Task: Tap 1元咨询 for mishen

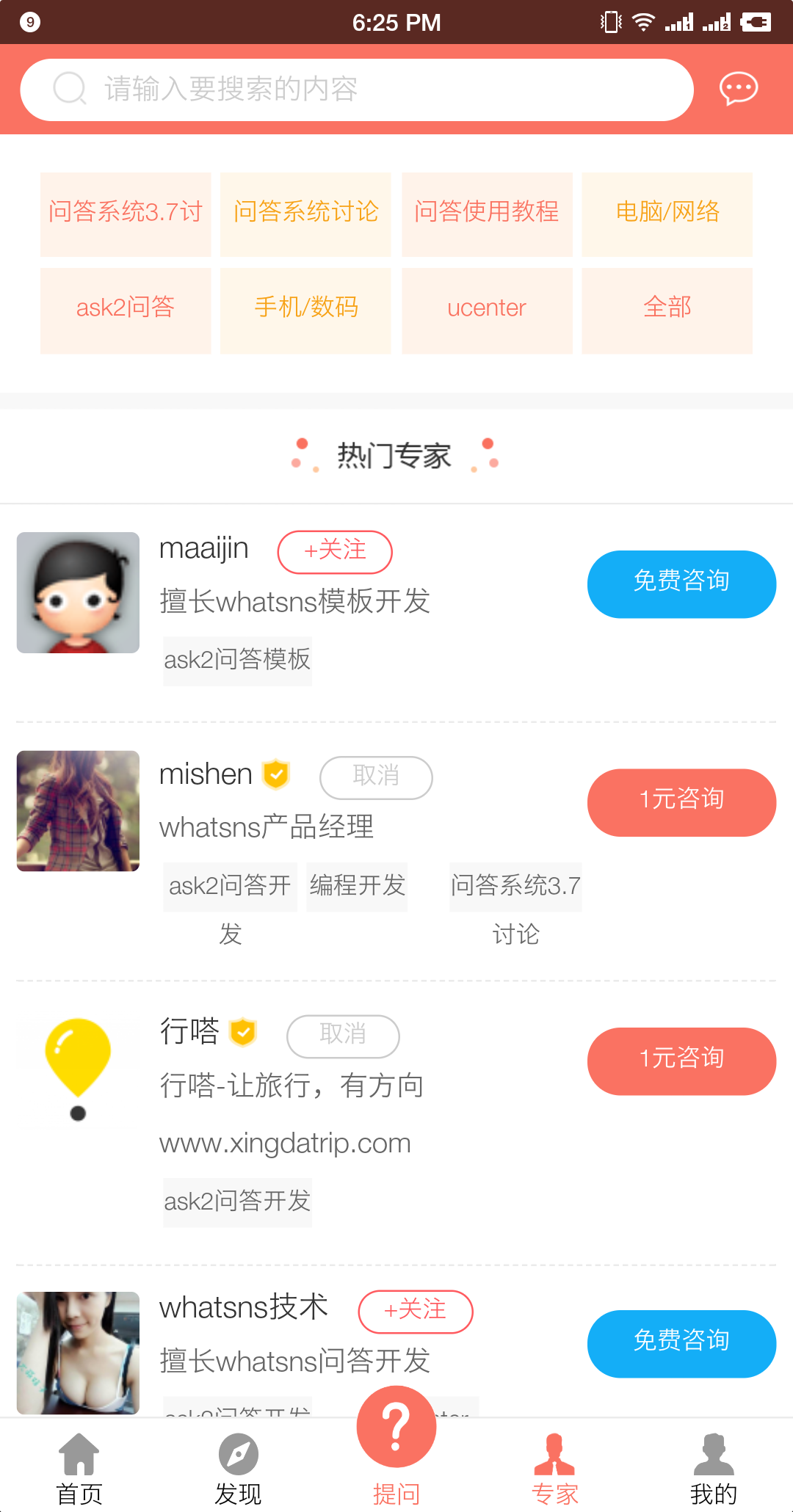Action: [x=681, y=802]
